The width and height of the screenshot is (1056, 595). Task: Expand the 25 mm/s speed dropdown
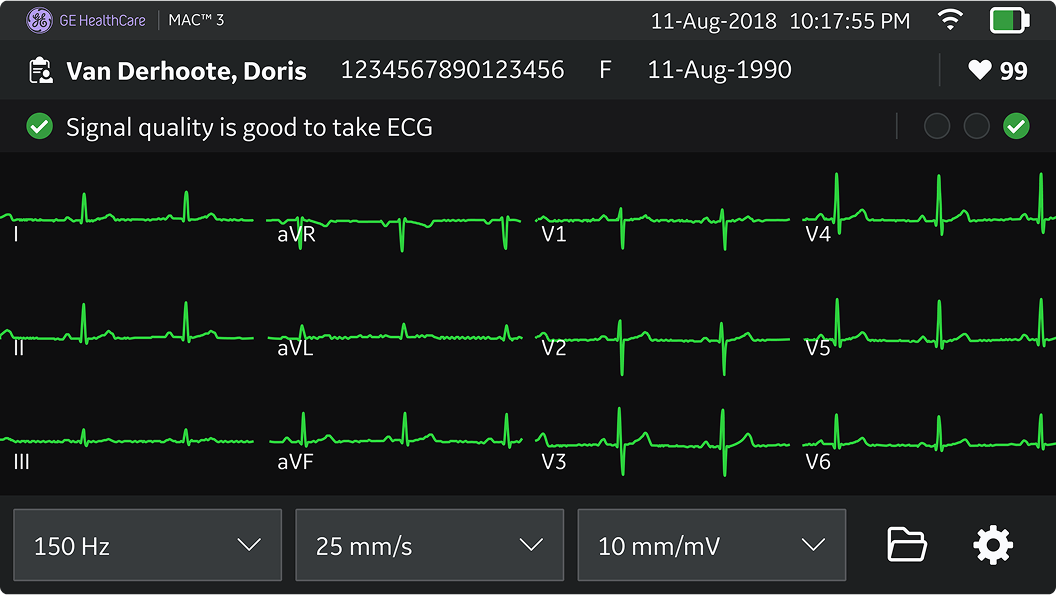tap(429, 545)
